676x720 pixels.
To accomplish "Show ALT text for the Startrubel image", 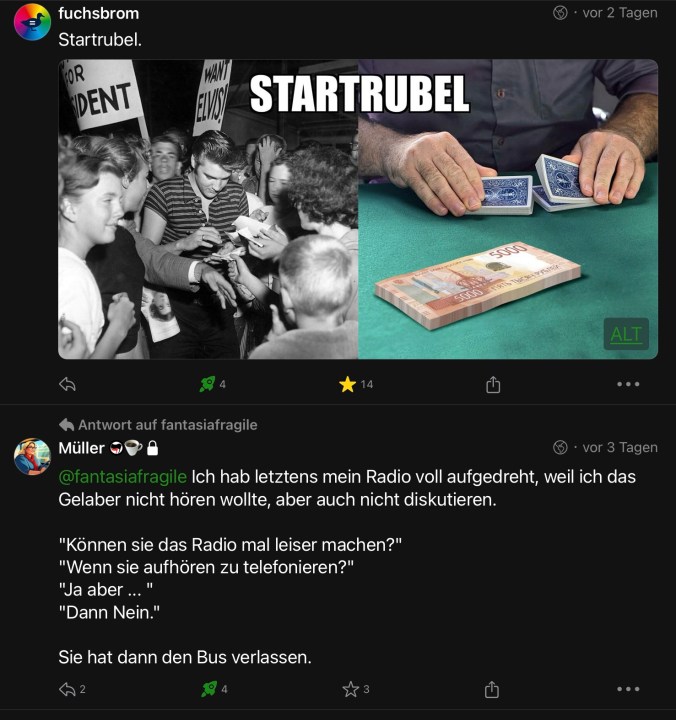I will coord(626,334).
